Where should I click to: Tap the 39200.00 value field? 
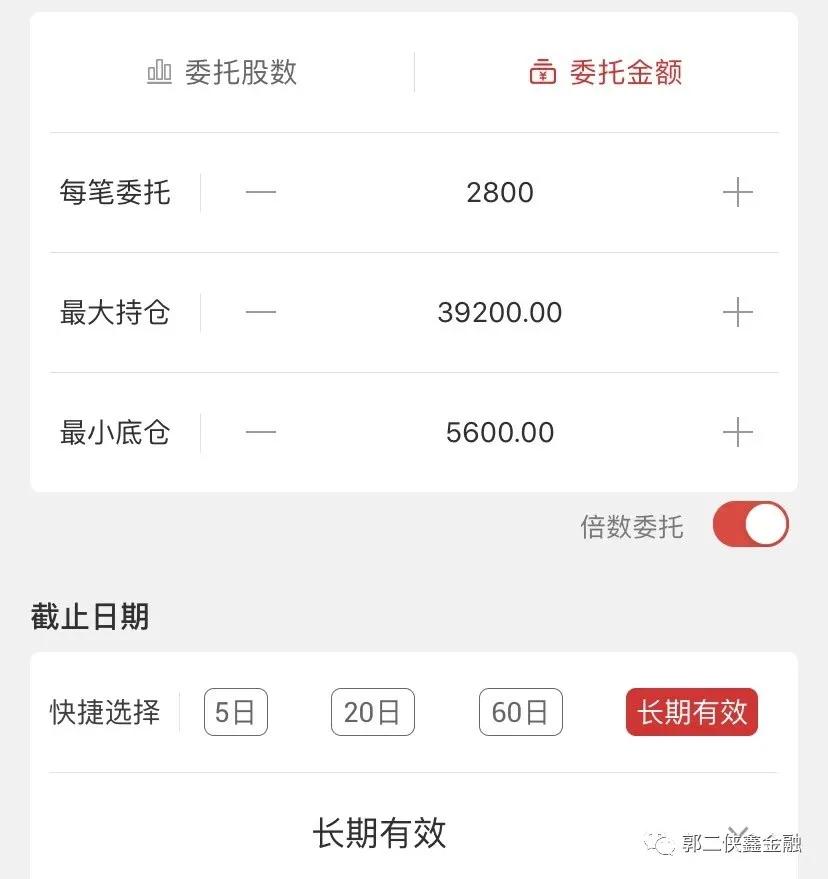point(501,312)
